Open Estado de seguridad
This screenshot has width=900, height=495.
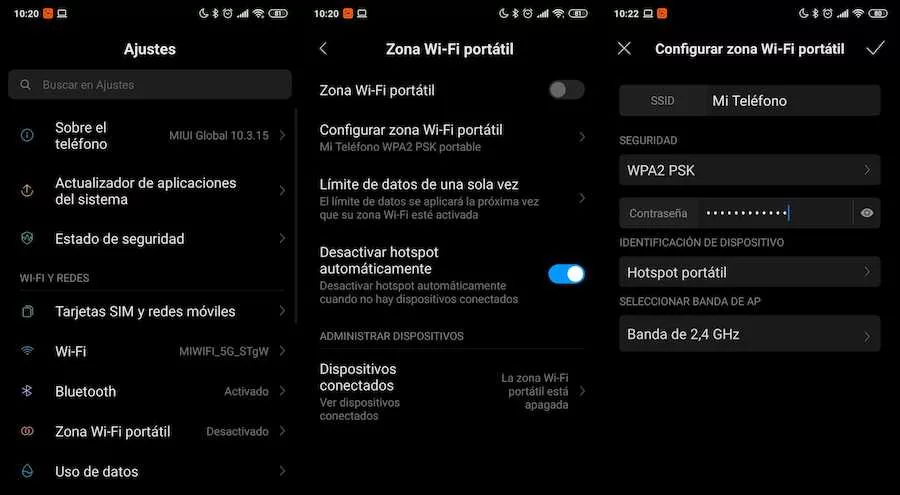tap(150, 239)
